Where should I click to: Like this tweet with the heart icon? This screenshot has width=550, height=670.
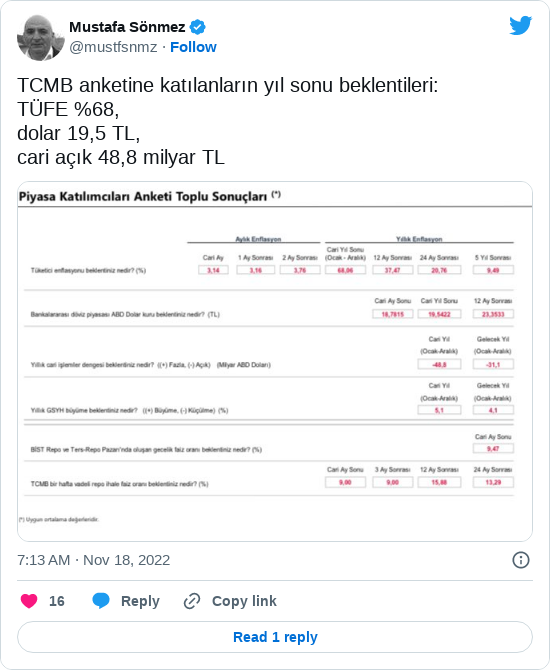[29, 601]
